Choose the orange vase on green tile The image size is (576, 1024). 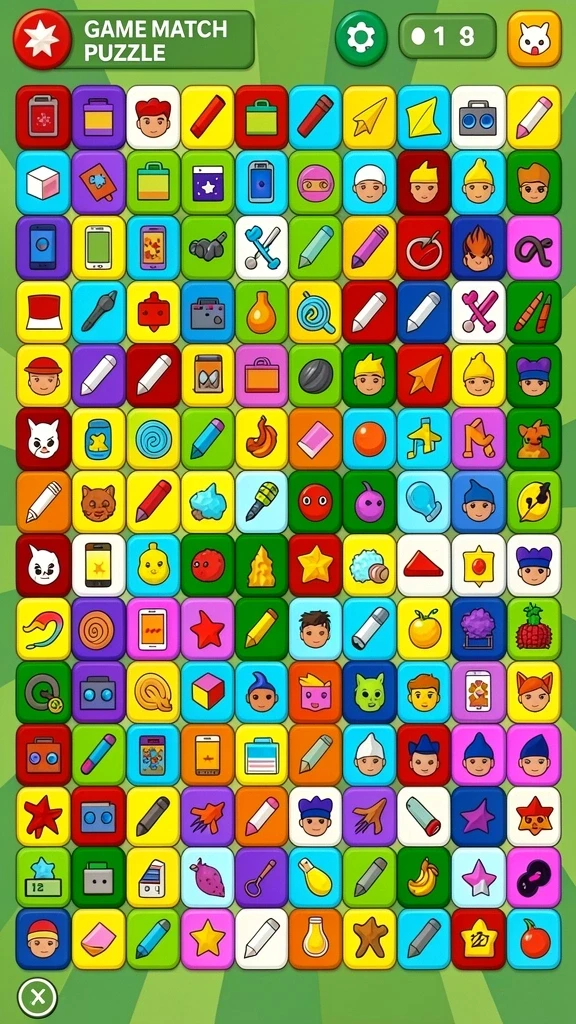[x=261, y=312]
